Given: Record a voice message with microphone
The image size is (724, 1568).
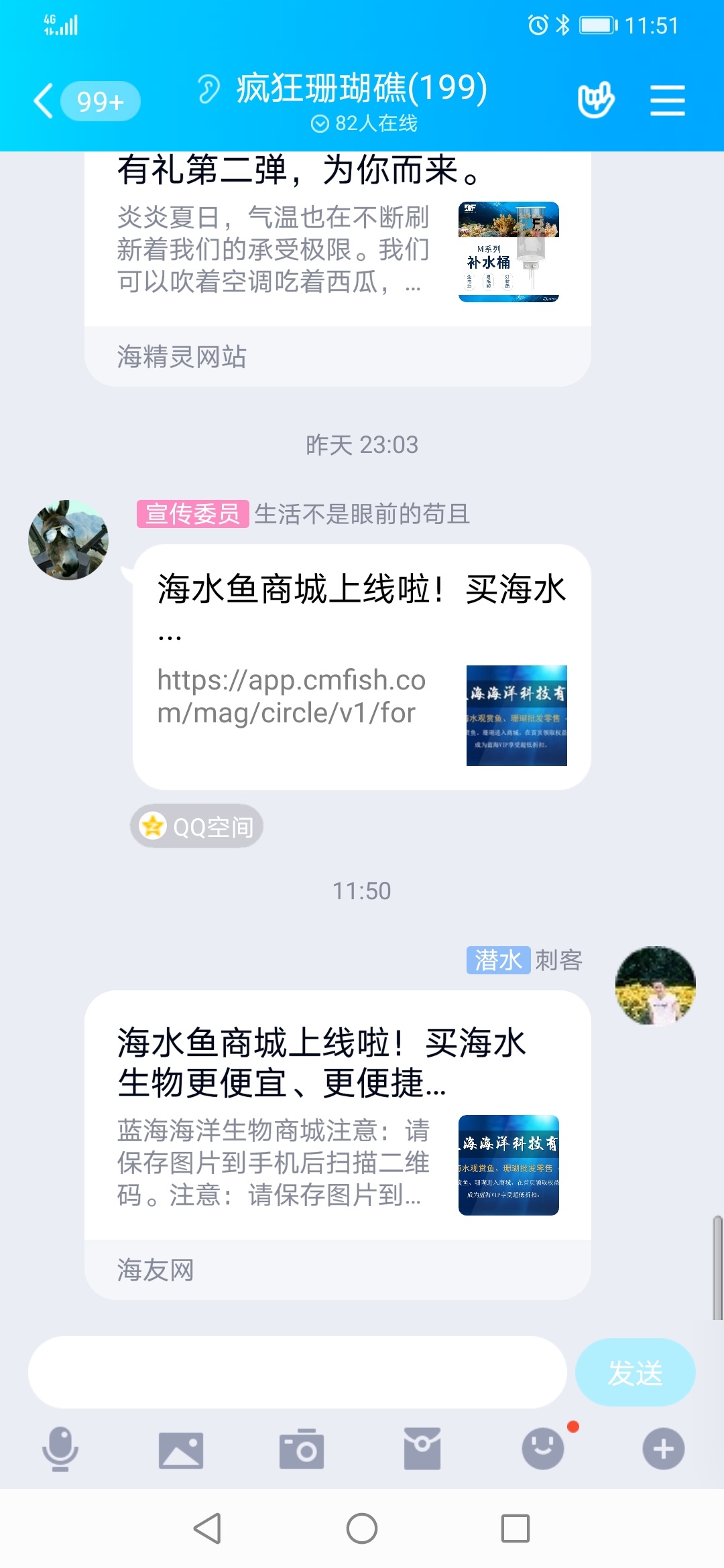Looking at the screenshot, I should pos(60,1449).
